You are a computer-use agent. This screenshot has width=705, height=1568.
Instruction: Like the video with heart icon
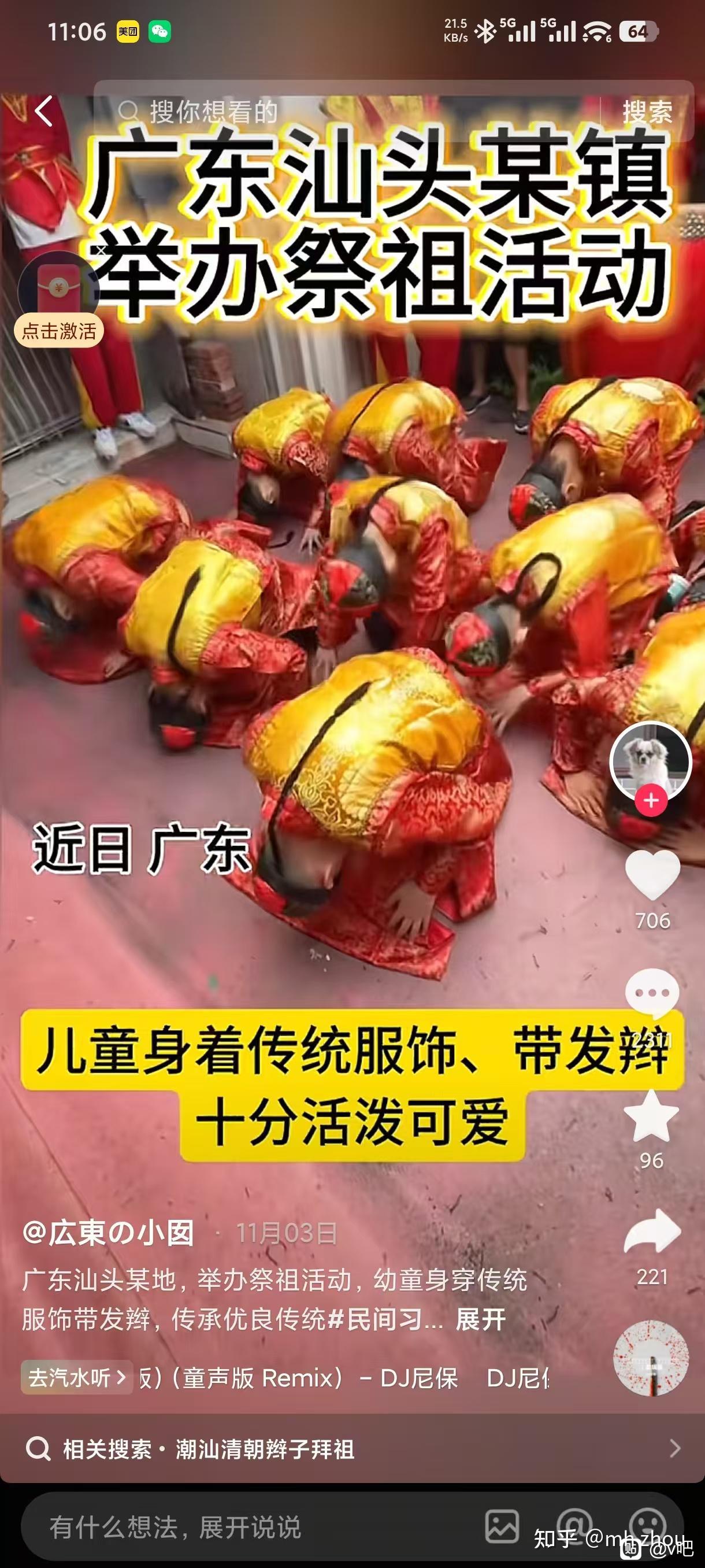tap(652, 875)
